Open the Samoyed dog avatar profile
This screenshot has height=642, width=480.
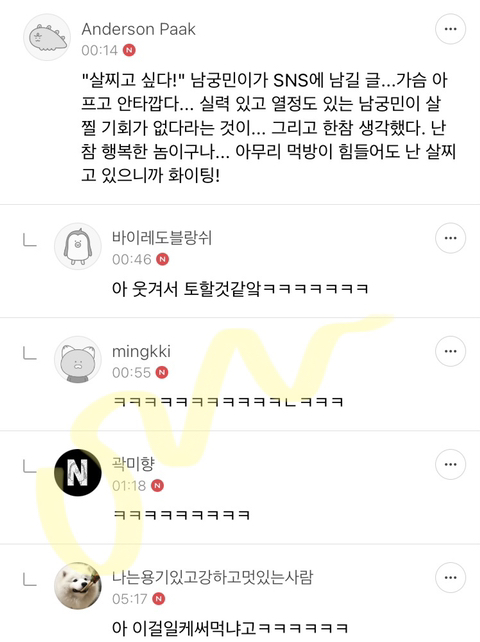click(x=78, y=586)
